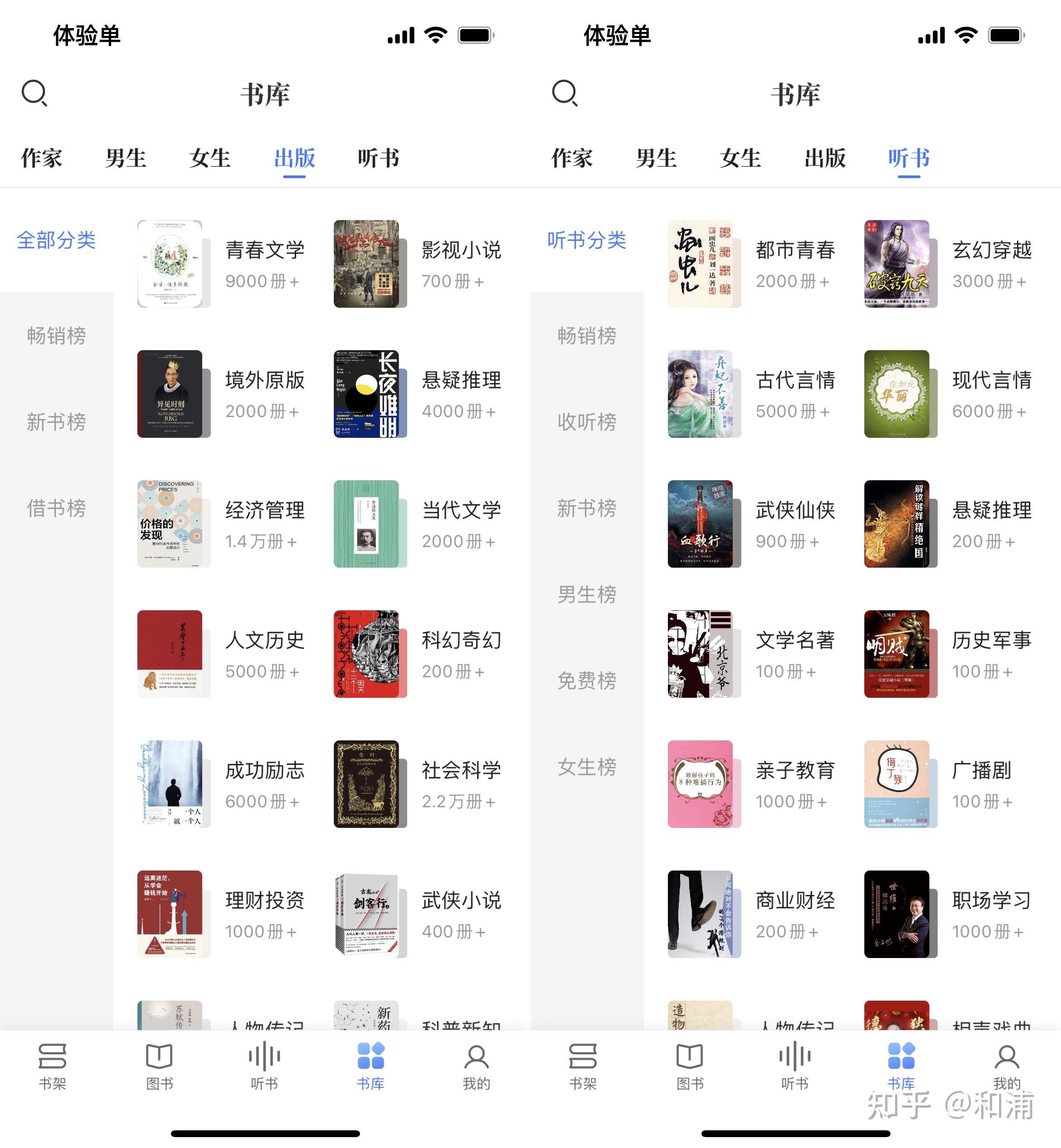Select the 免费榜 ranking
Image resolution: width=1061 pixels, height=1148 pixels.
(x=587, y=681)
